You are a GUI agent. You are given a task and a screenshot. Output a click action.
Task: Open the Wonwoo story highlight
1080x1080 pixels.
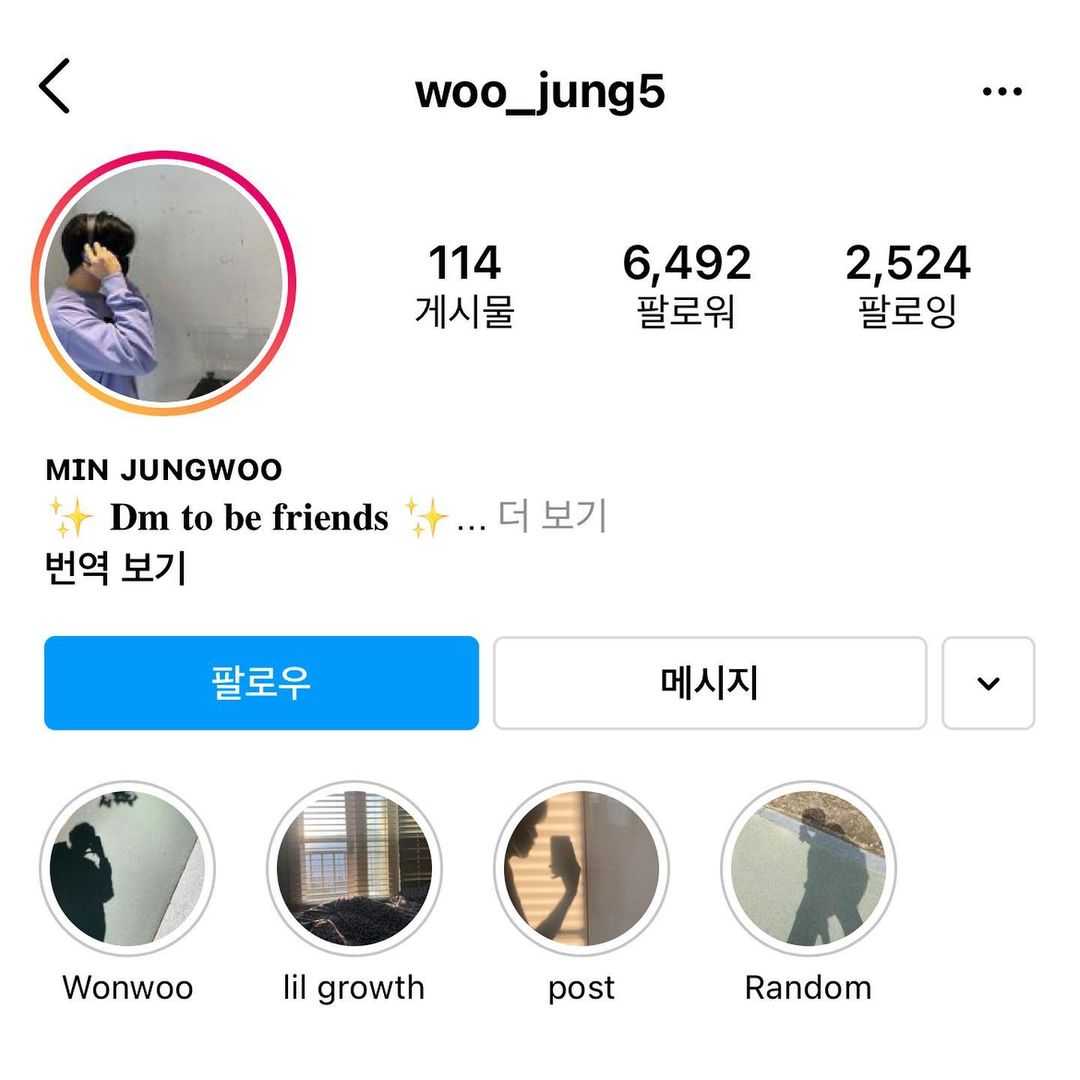click(127, 868)
